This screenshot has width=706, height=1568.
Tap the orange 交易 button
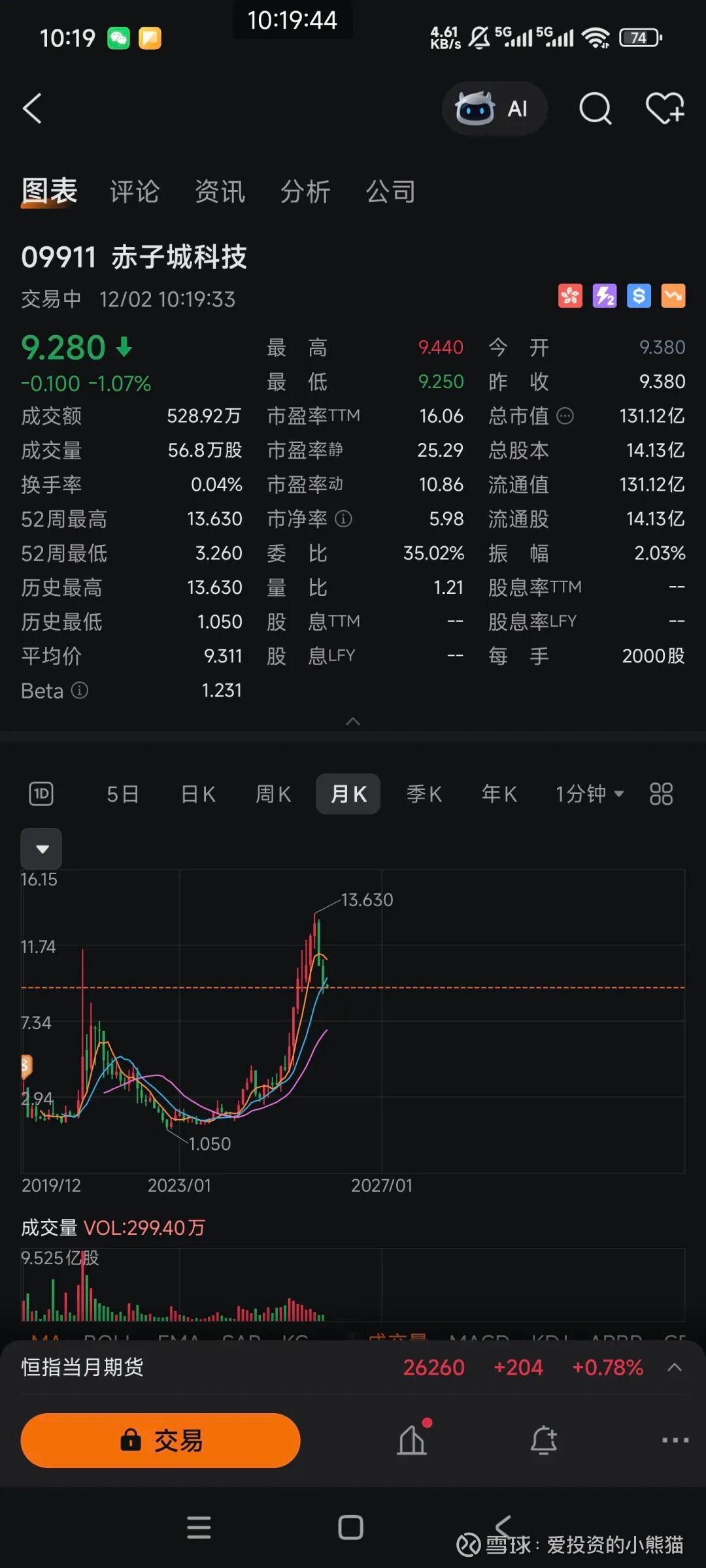pyautogui.click(x=161, y=1441)
